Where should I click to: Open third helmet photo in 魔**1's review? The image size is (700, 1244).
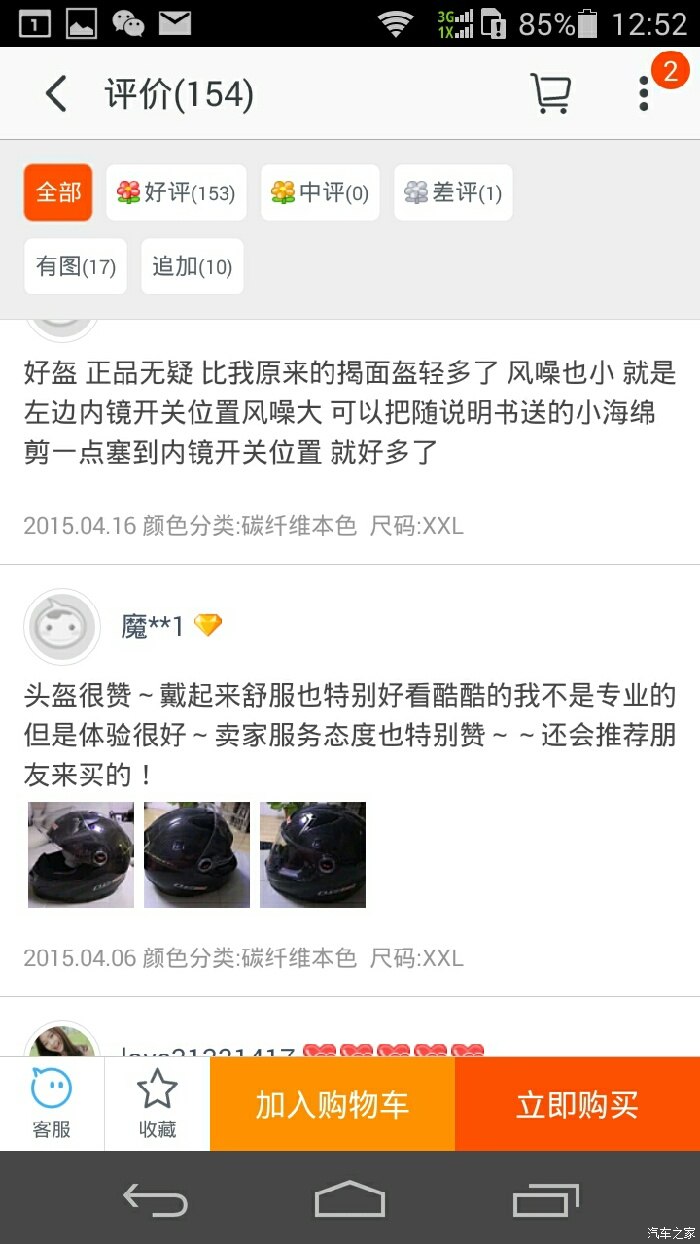click(313, 855)
